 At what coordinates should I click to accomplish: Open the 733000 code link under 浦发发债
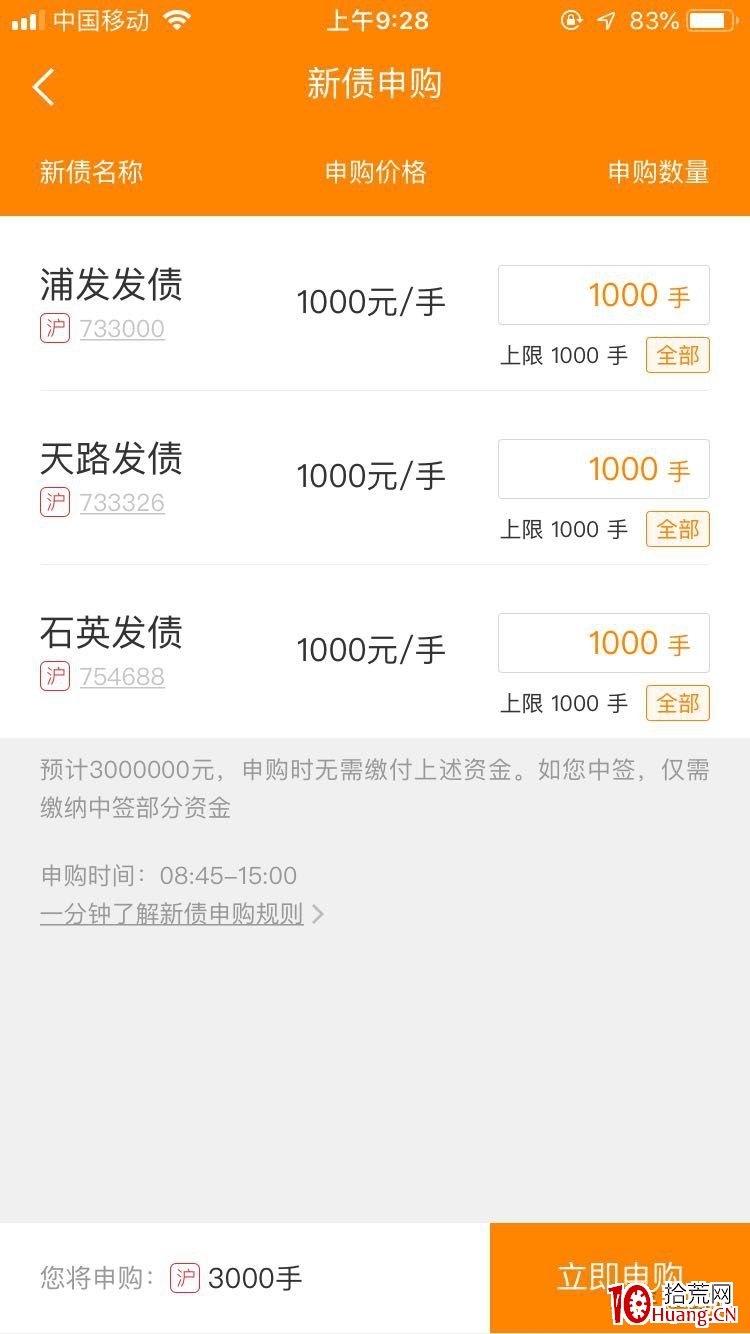pyautogui.click(x=122, y=329)
